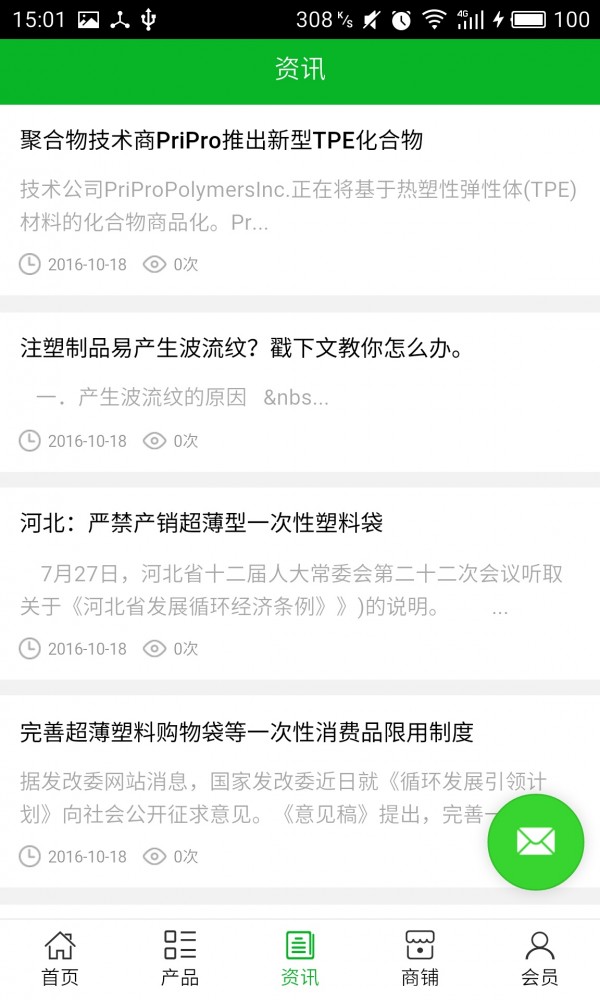Open the 完善超薄塑料购物袋 article
Screen dimensions: 600x1000
300,791
